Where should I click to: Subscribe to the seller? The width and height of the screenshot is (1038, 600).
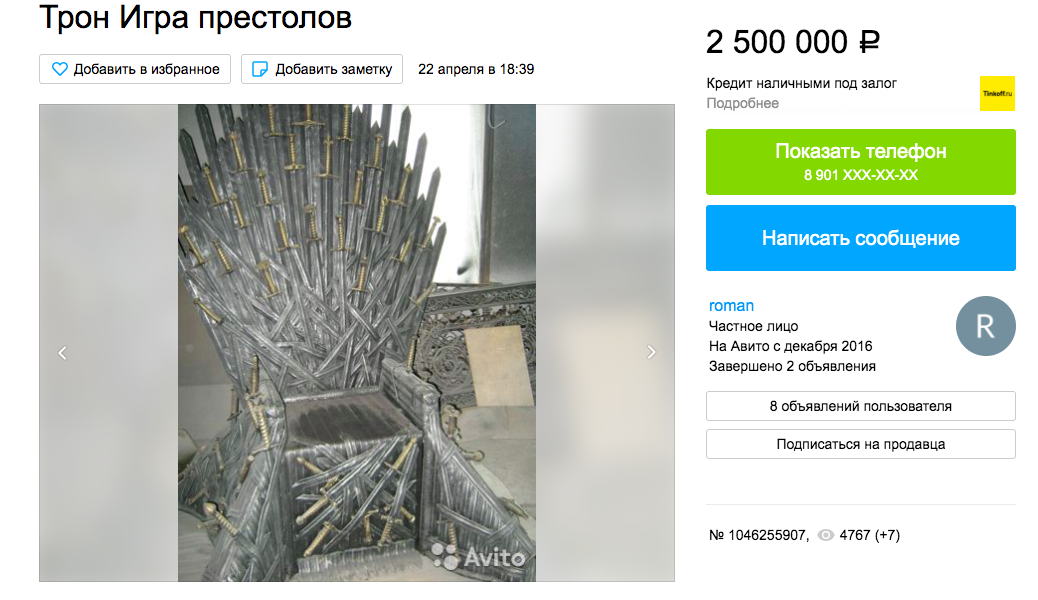pyautogui.click(x=860, y=444)
